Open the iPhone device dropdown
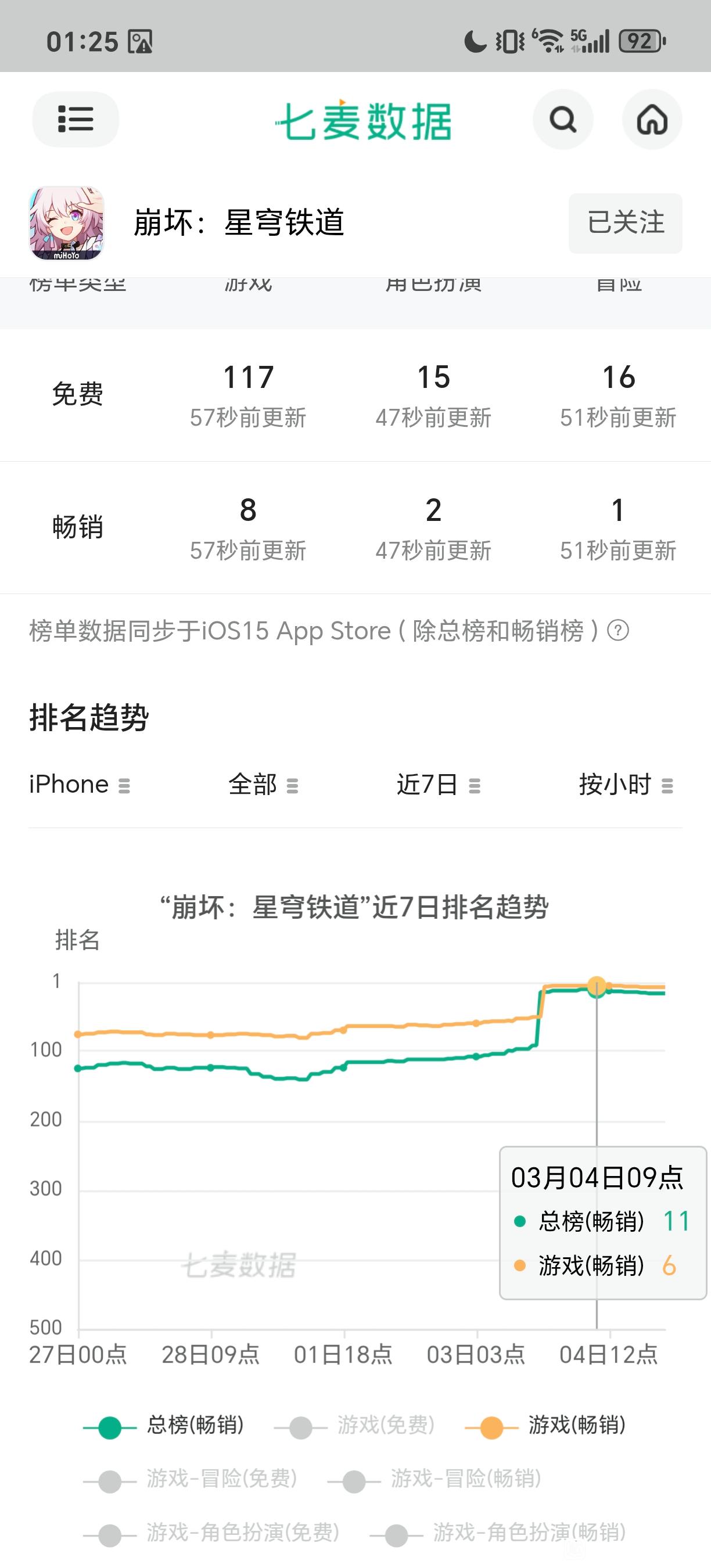 coord(79,785)
